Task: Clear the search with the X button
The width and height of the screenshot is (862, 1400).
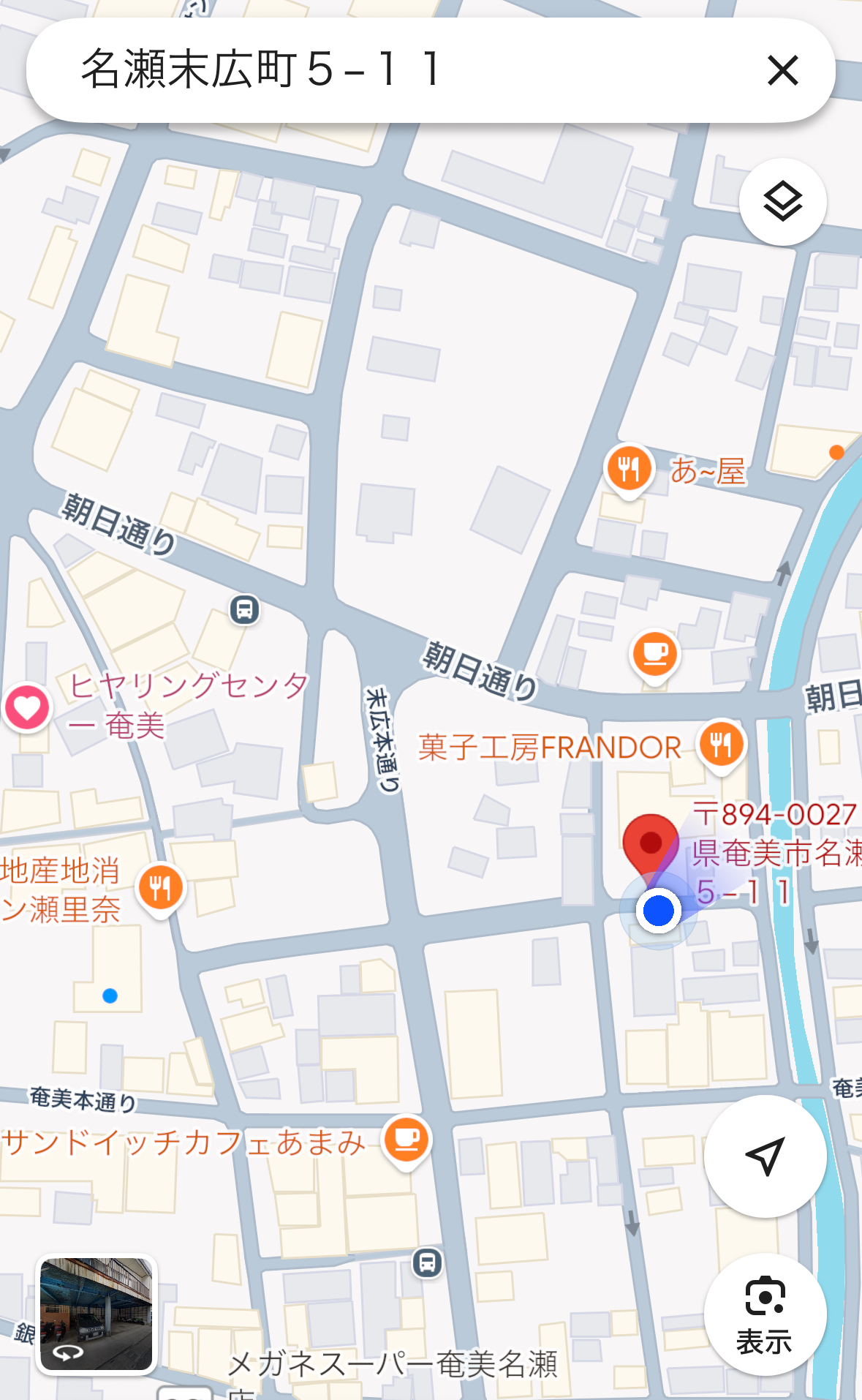Action: (x=782, y=70)
